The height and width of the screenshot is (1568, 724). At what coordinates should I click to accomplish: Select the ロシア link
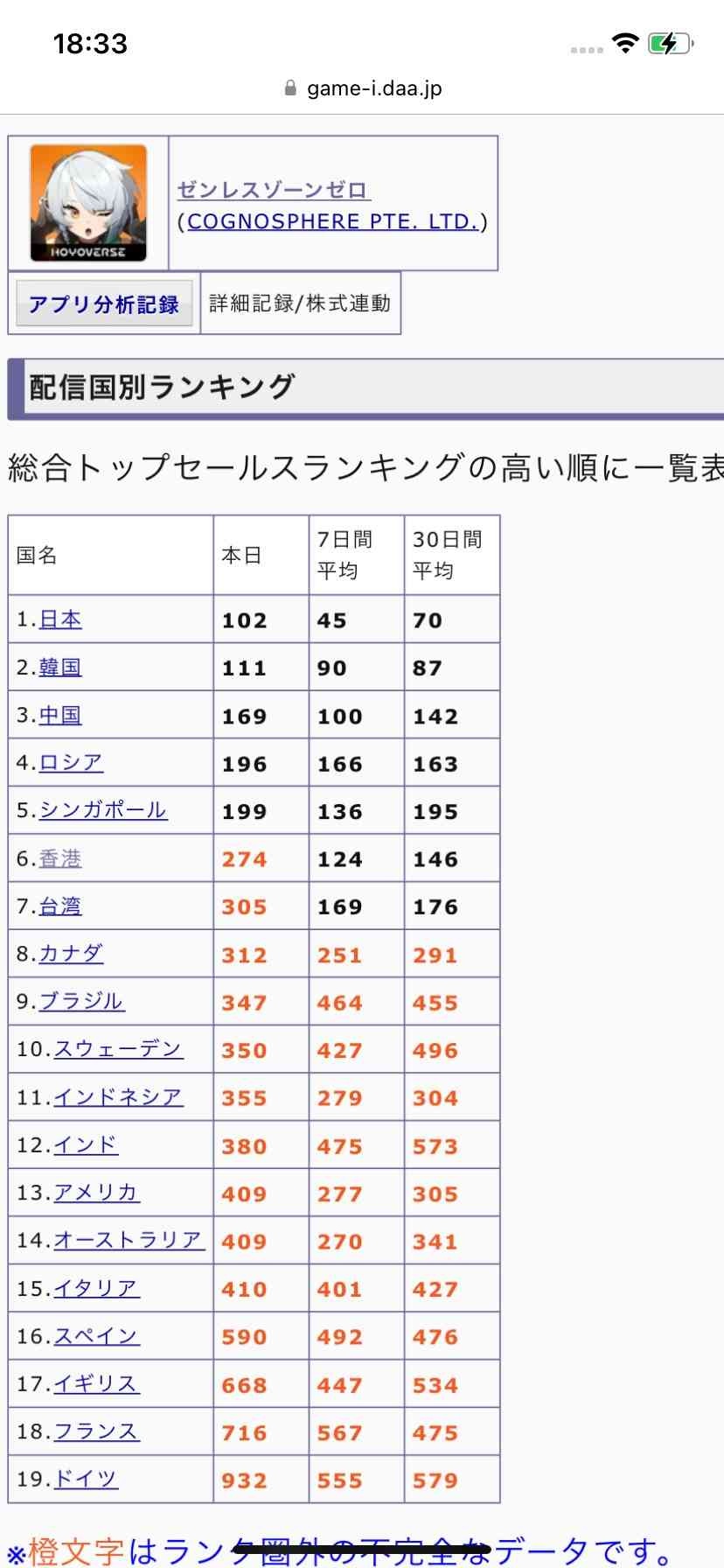71,763
